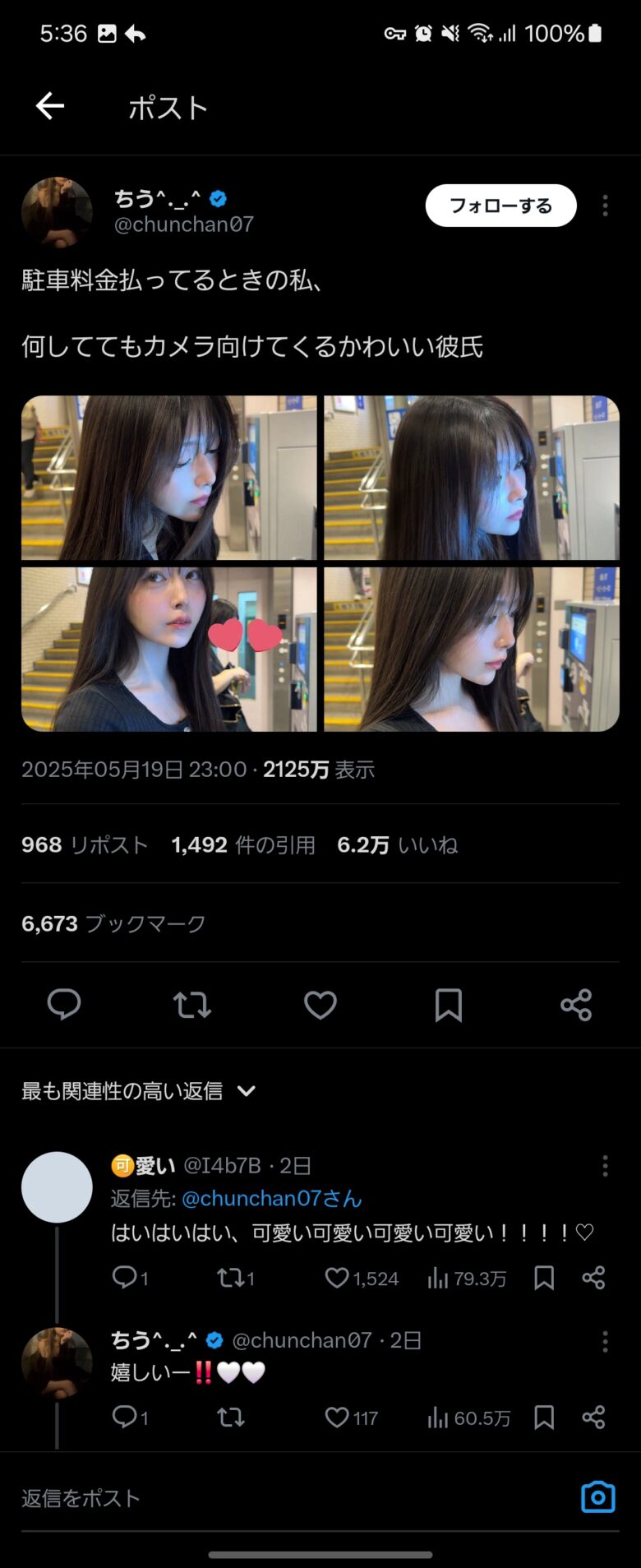Reply to the main post
Screen dimensions: 641x1568
pyautogui.click(x=64, y=1004)
